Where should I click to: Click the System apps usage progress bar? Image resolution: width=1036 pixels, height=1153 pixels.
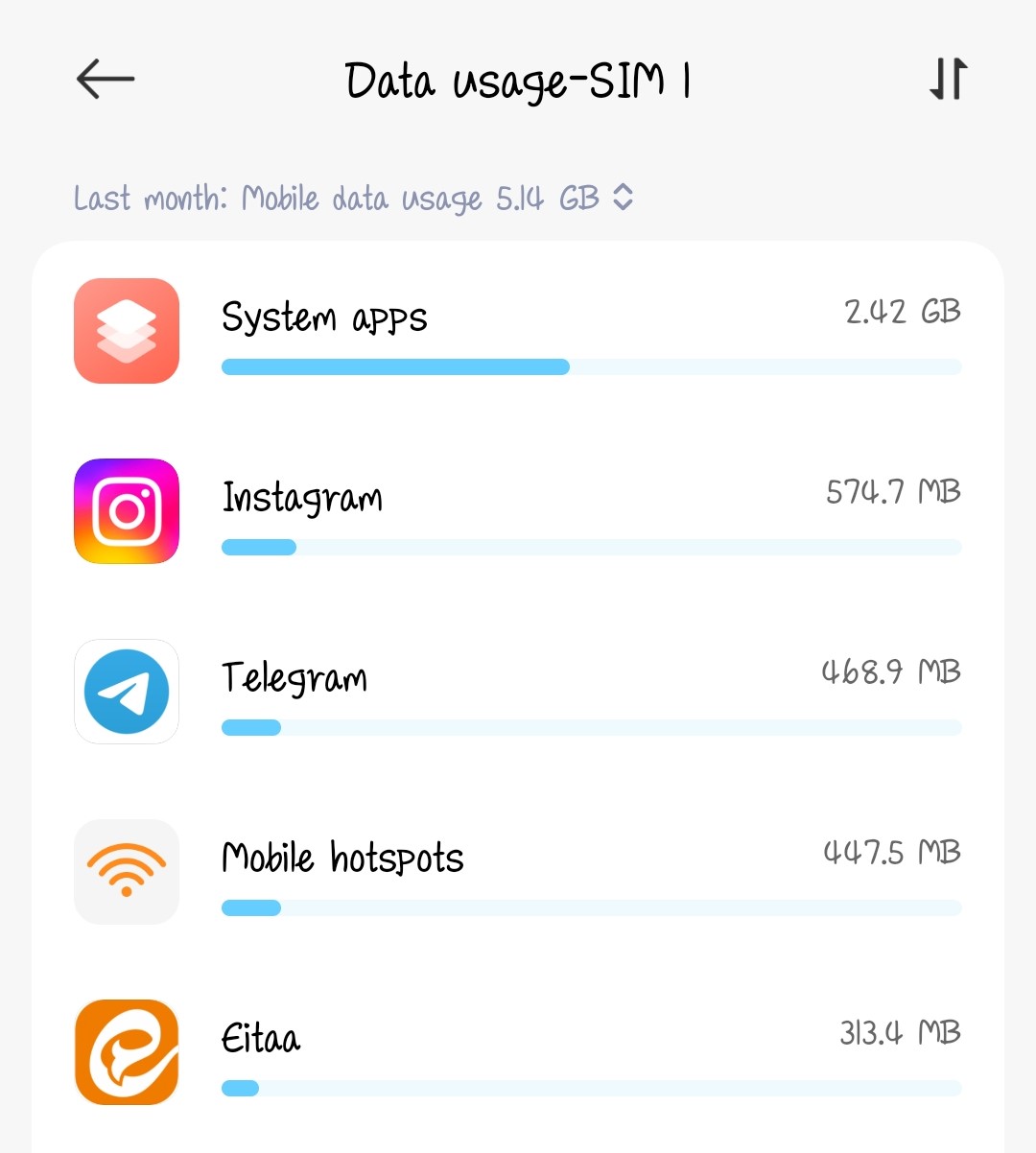[x=591, y=366]
